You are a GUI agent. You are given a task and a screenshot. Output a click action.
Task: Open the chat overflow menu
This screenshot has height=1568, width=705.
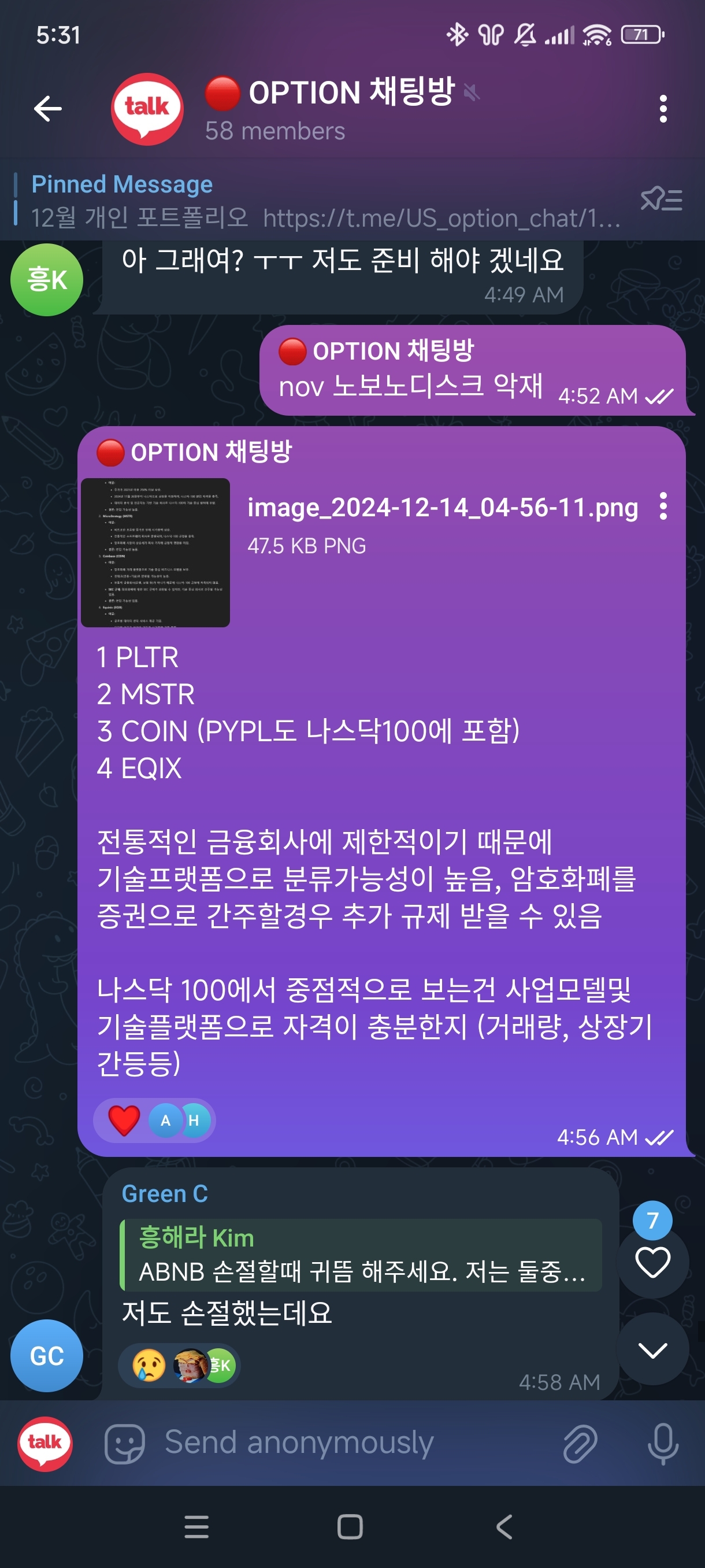point(662,109)
